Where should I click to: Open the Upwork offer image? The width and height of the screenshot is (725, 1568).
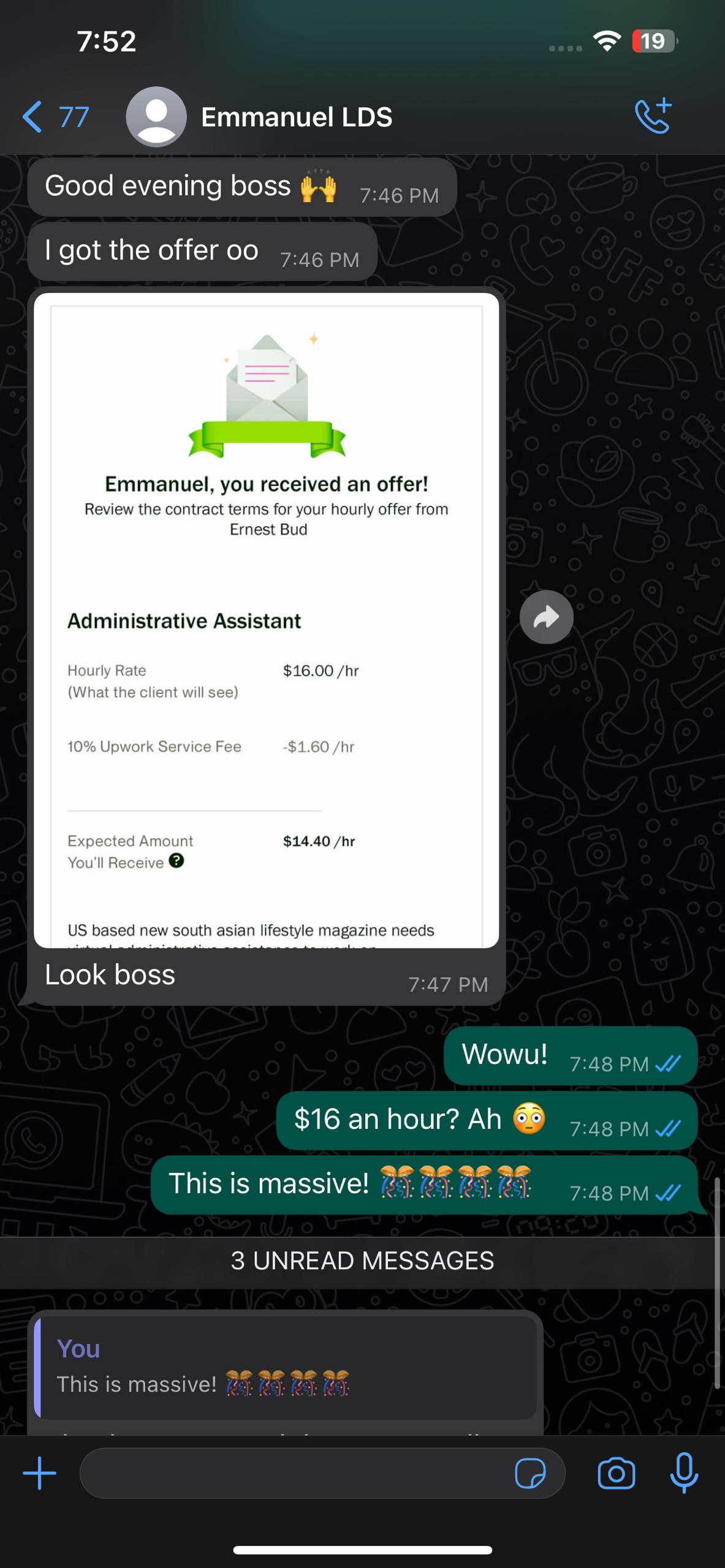(266, 620)
